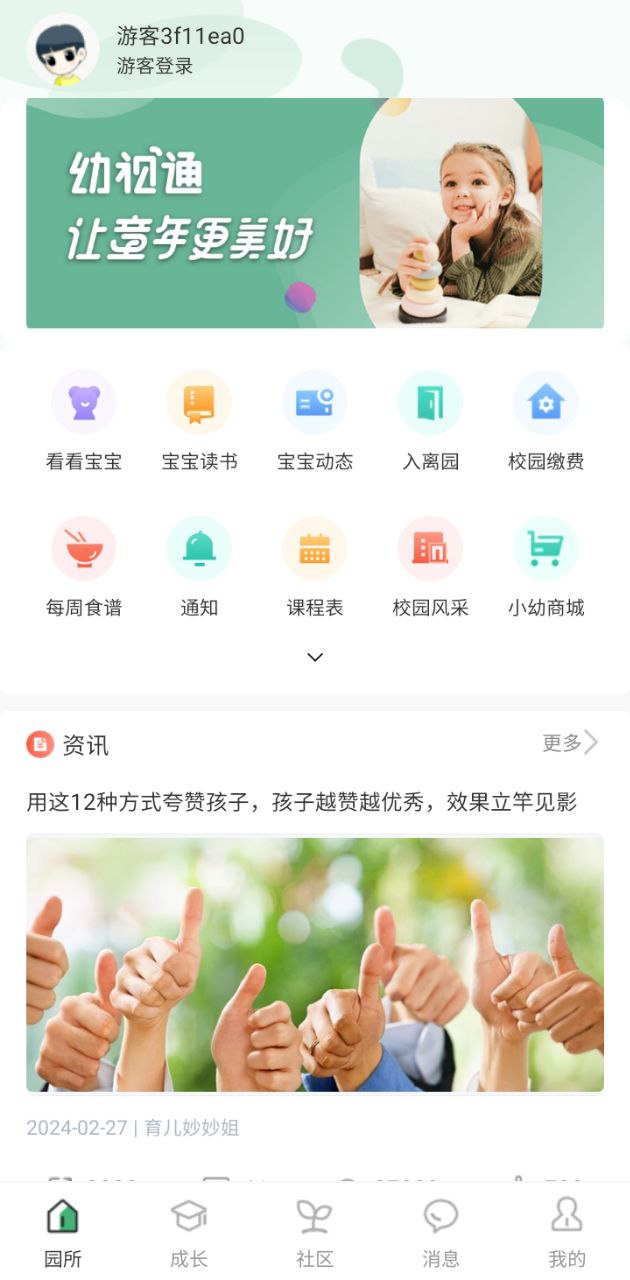The image size is (630, 1280).
Task: Open the 幼视通 promotional banner
Action: 314,213
